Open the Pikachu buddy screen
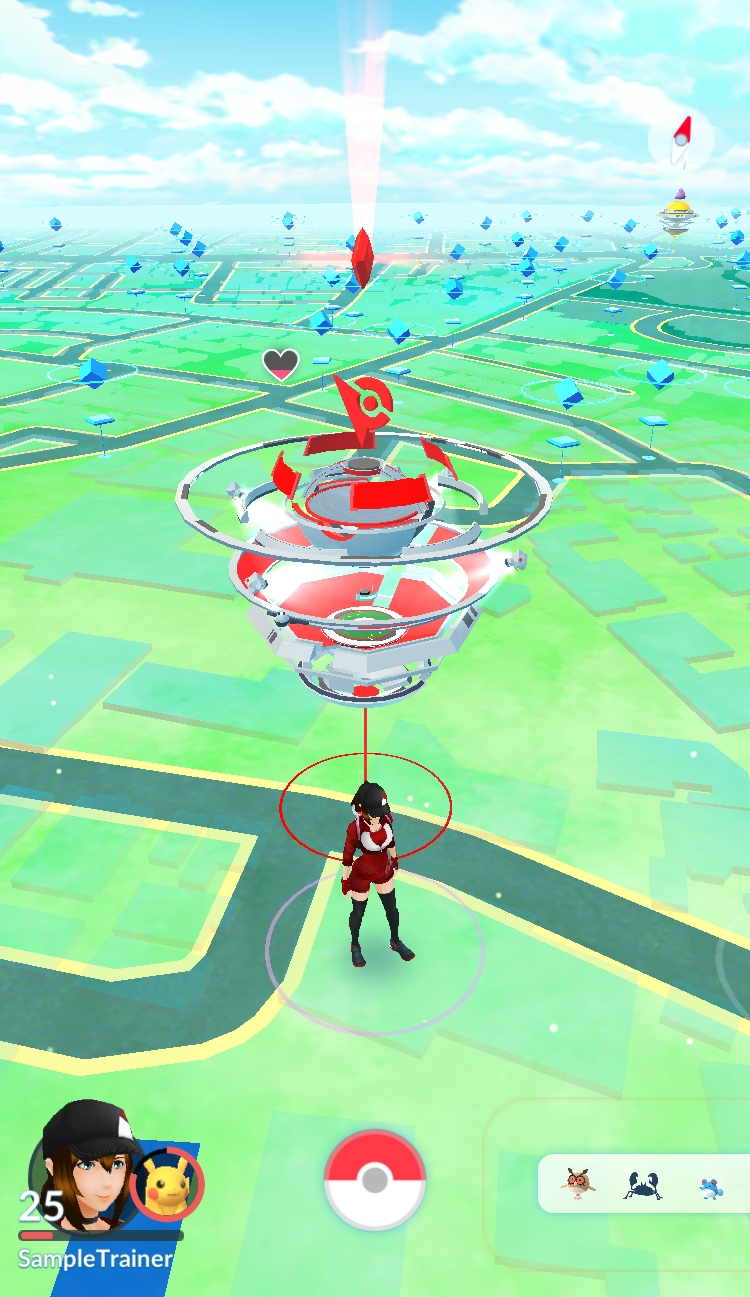 [166, 1185]
